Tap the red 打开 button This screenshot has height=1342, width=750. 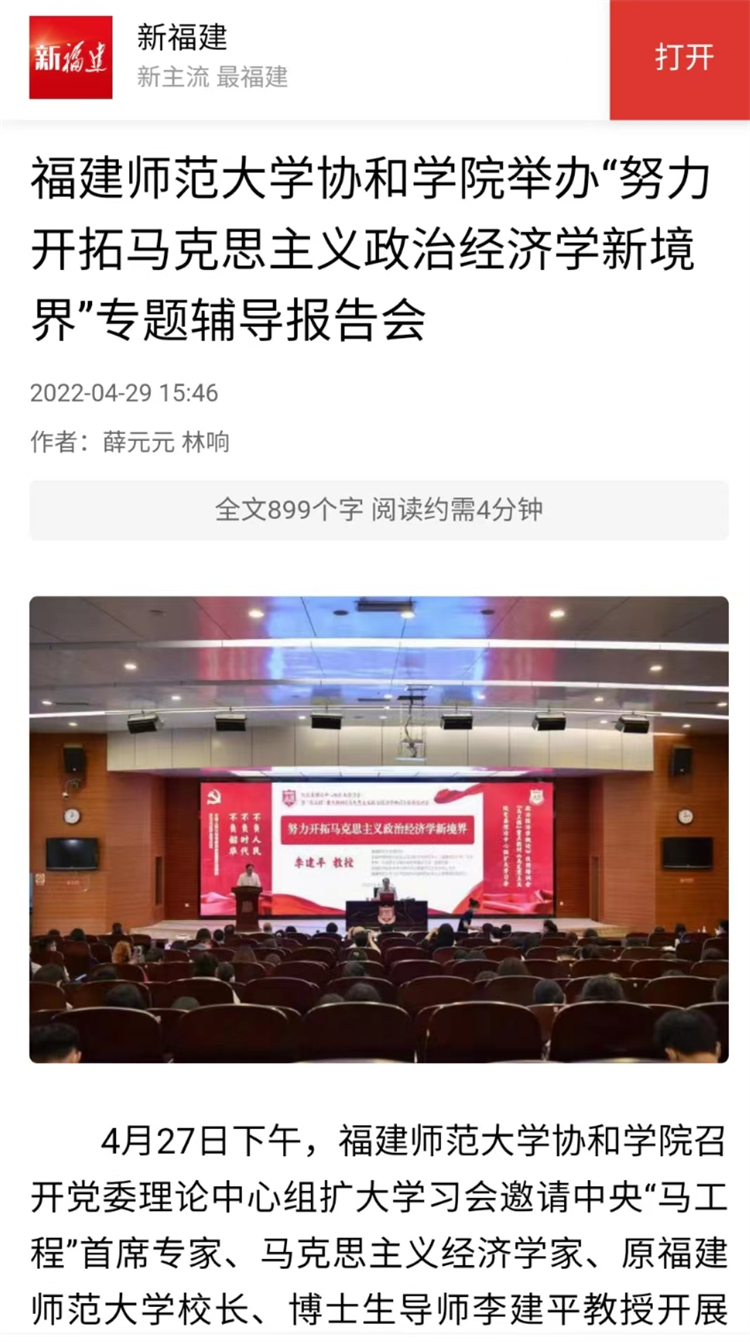tap(684, 58)
